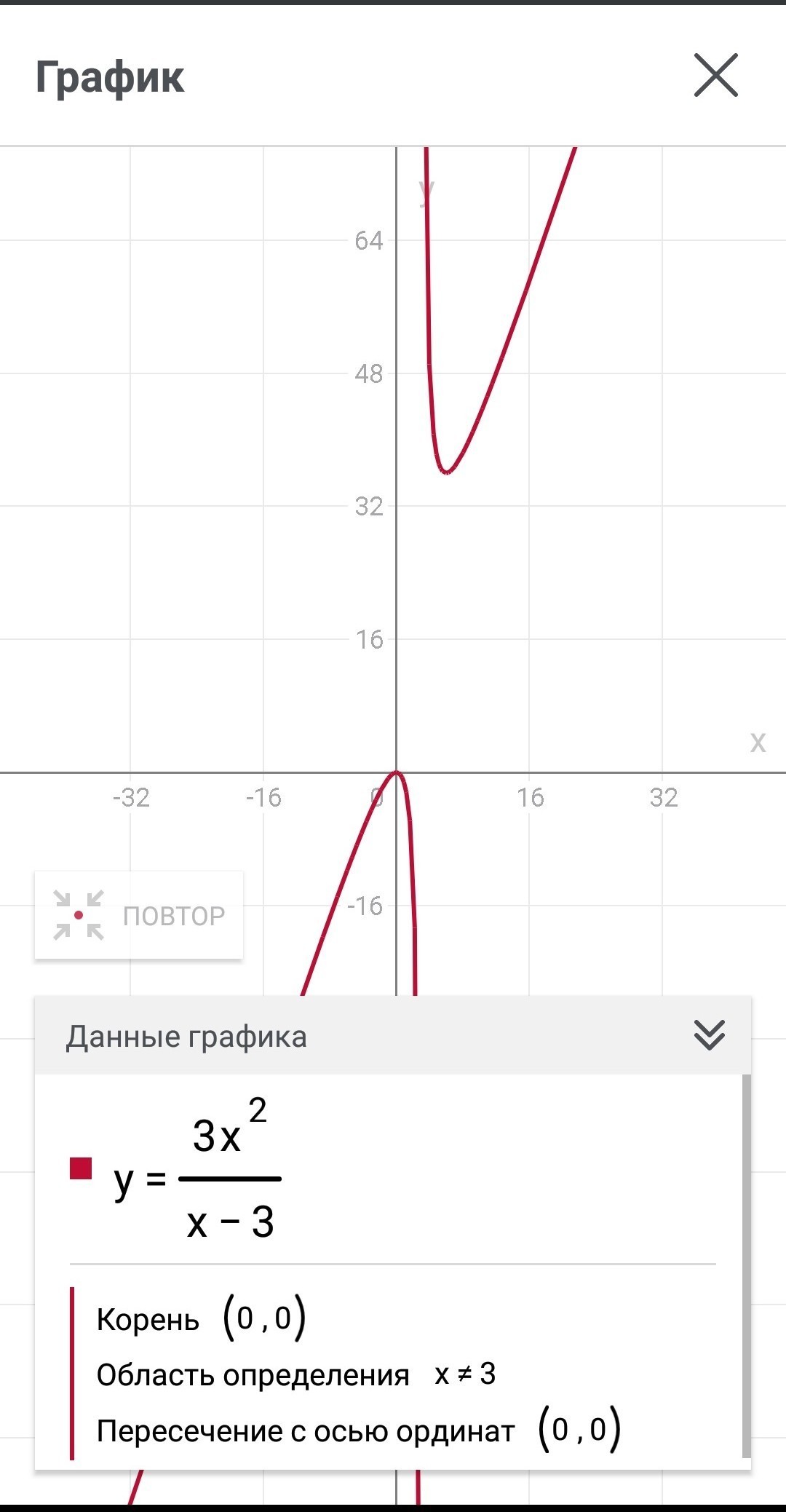Close the График screen
The image size is (786, 1512).
tap(715, 75)
